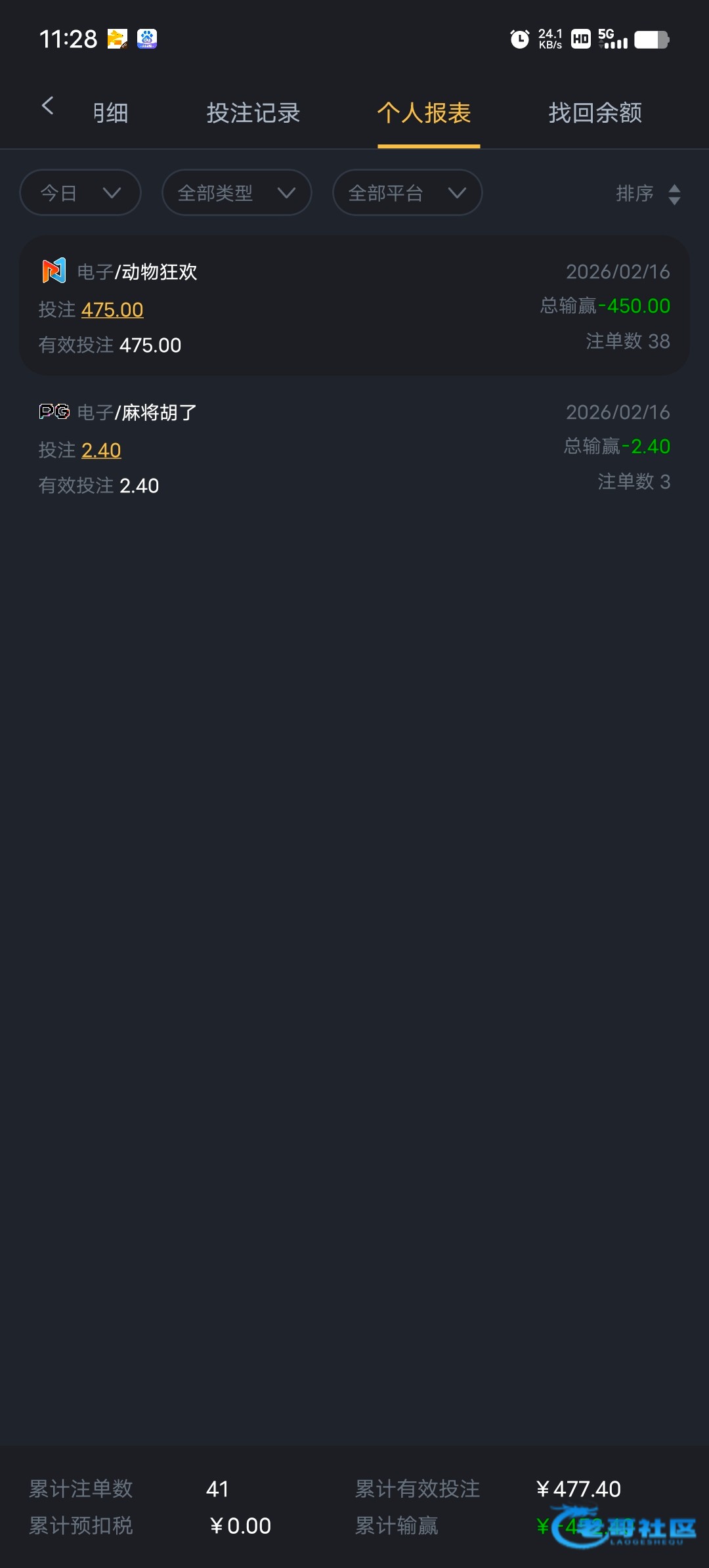Tap the underlined 475.00 bet amount
The width and height of the screenshot is (709, 1568).
pyautogui.click(x=112, y=310)
